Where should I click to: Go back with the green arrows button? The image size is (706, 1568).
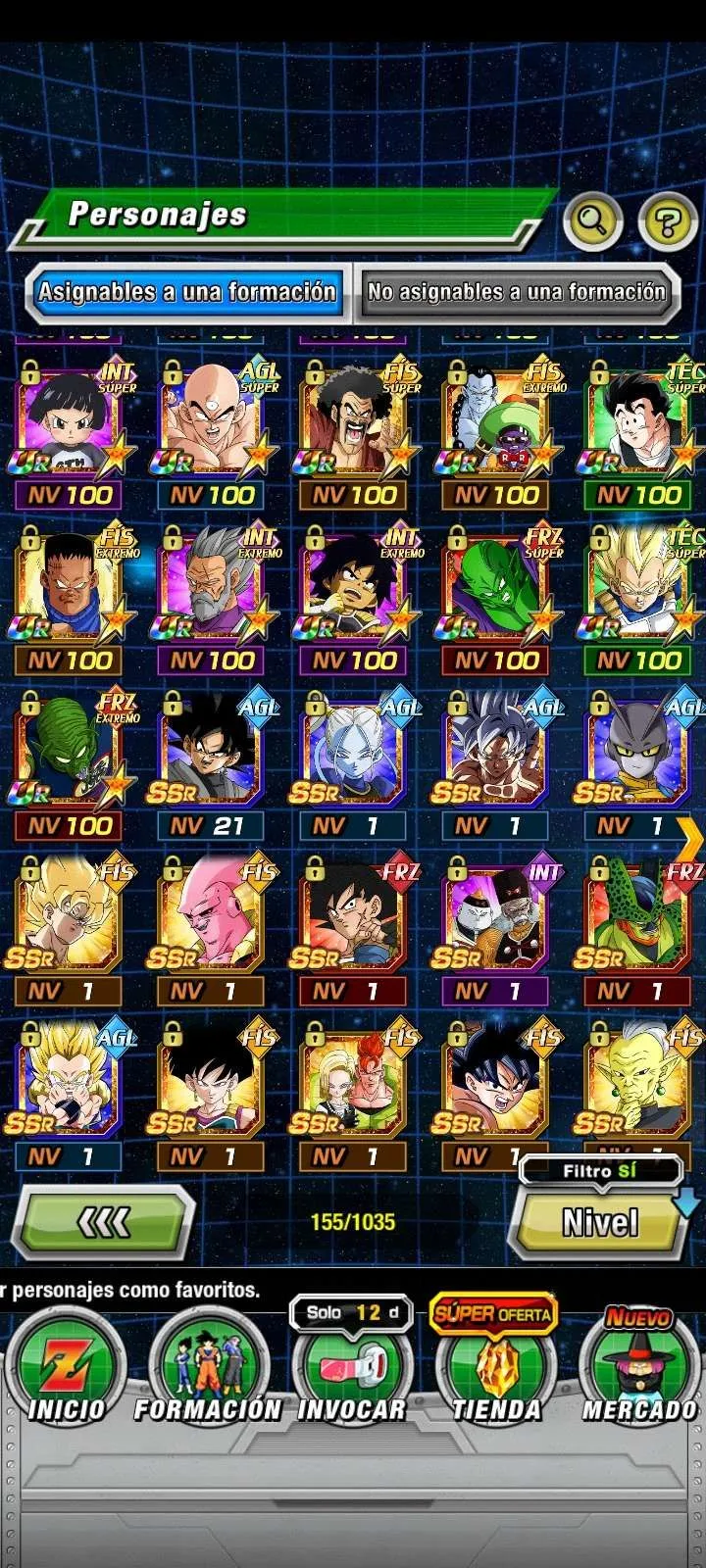(105, 1222)
